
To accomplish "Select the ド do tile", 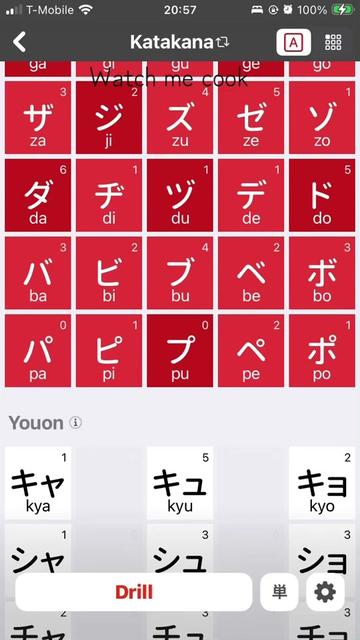I will point(322,195).
